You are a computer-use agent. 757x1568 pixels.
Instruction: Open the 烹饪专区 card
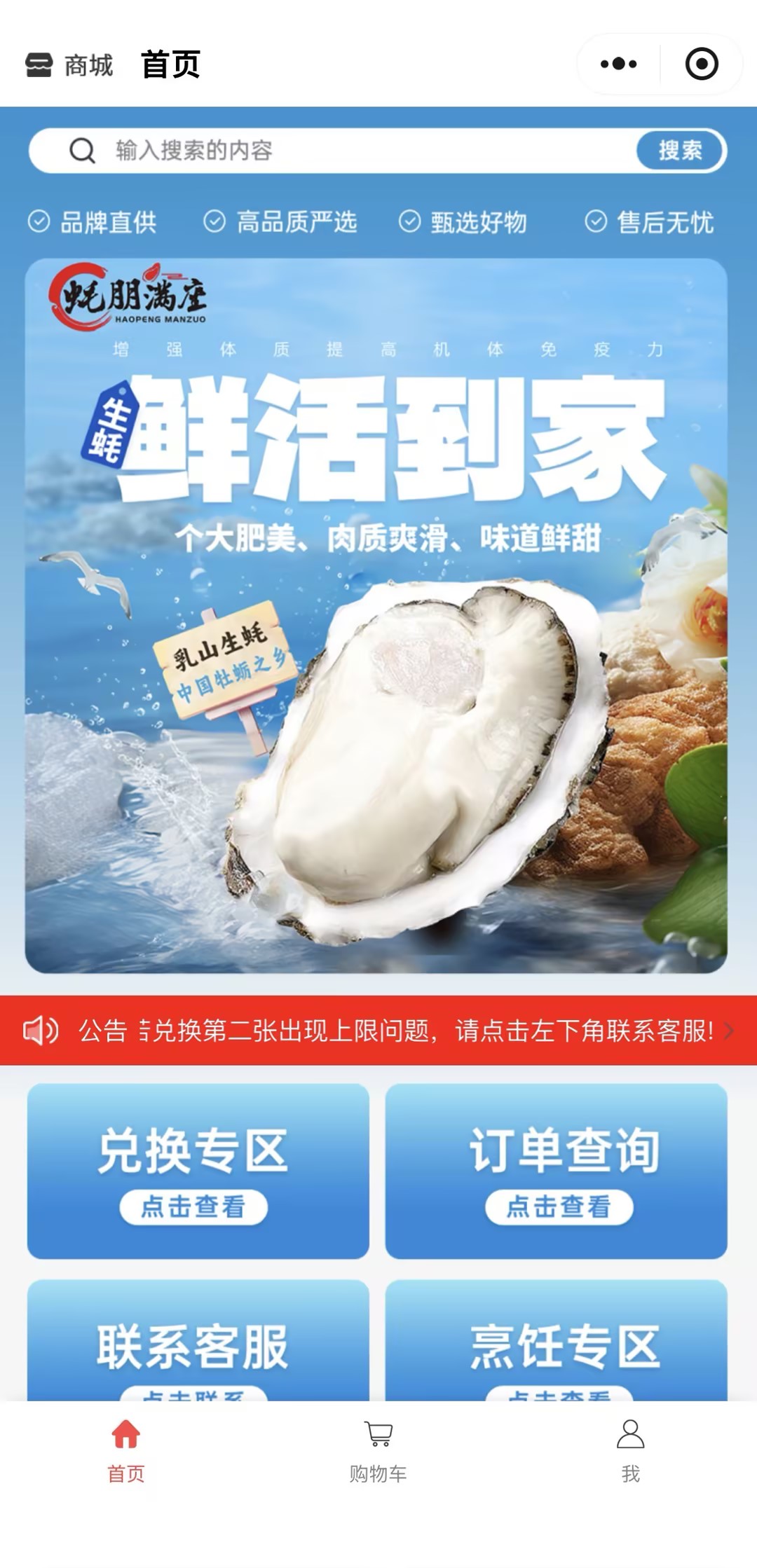[x=556, y=1342]
